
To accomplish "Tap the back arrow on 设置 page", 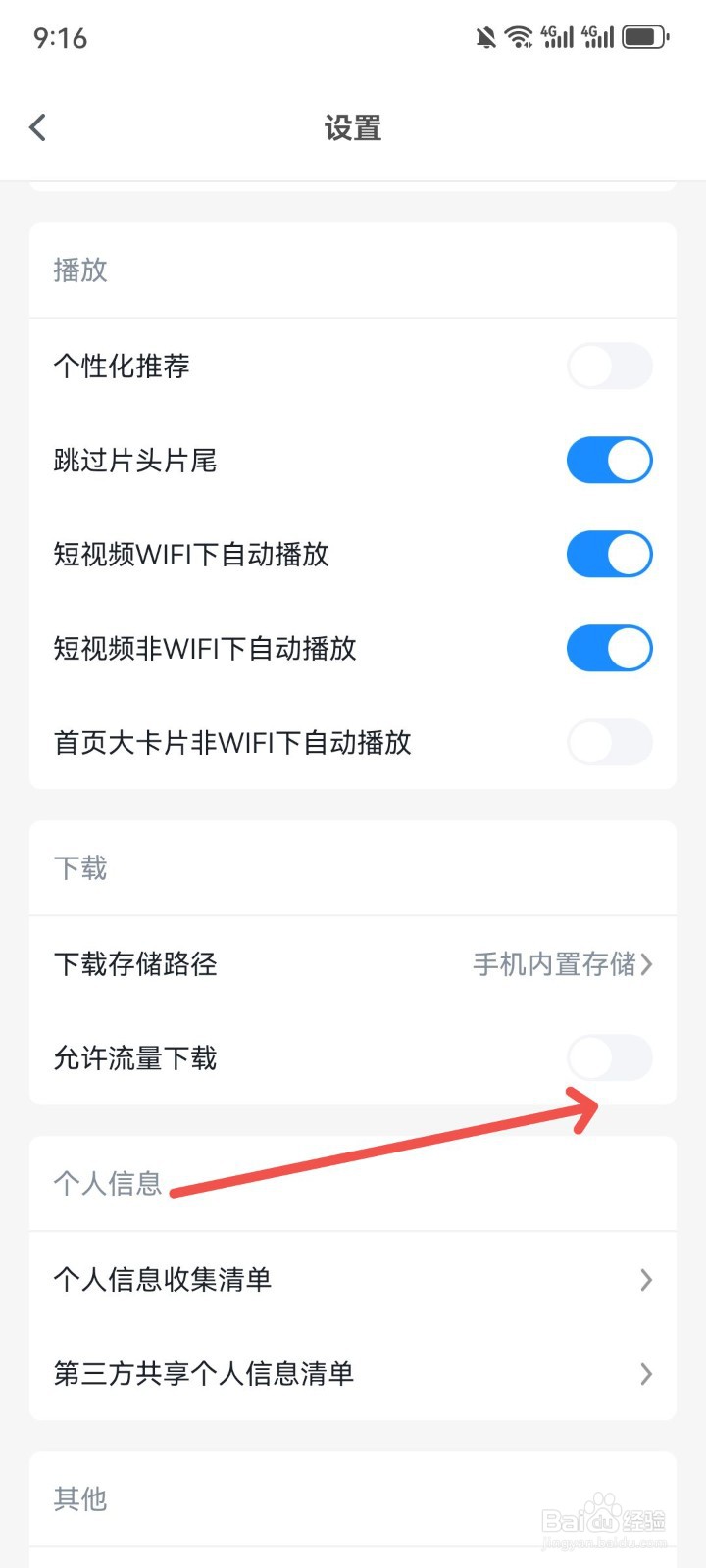I will coord(37,127).
